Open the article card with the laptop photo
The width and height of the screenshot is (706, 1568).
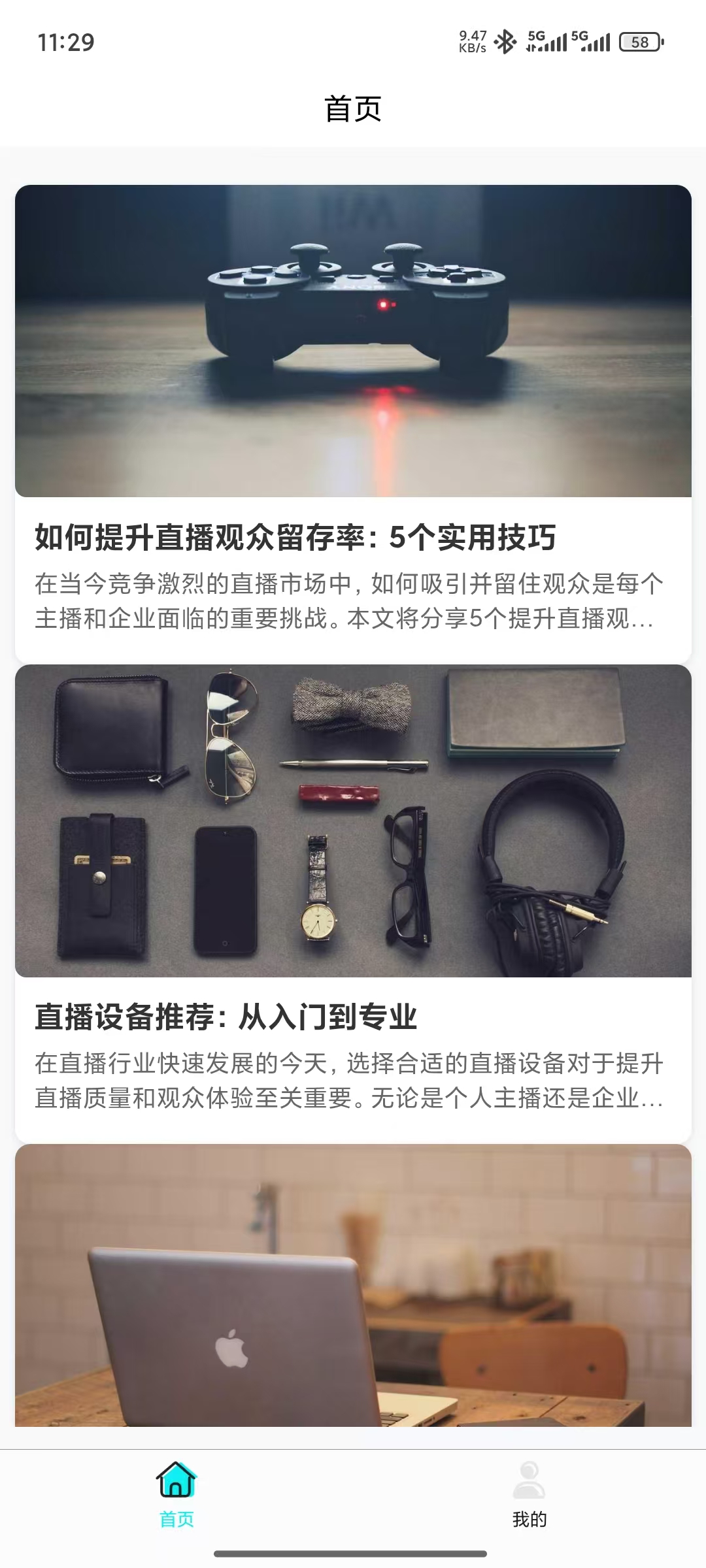(353, 1286)
